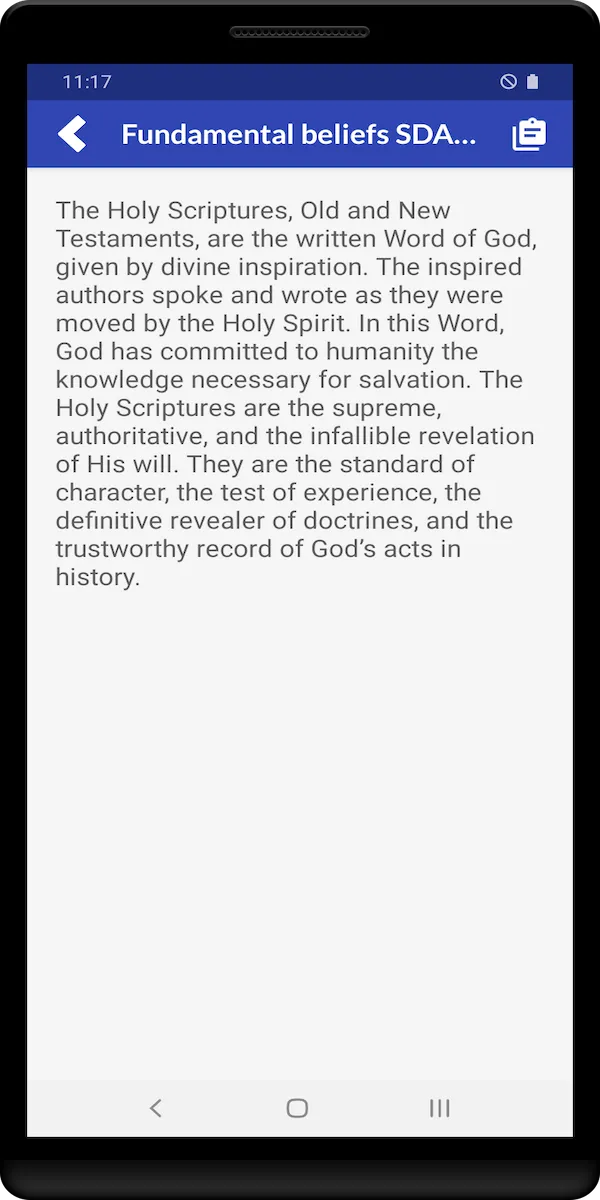Tap the system back button
Image resolution: width=600 pixels, height=1200 pixels.
coord(156,1107)
